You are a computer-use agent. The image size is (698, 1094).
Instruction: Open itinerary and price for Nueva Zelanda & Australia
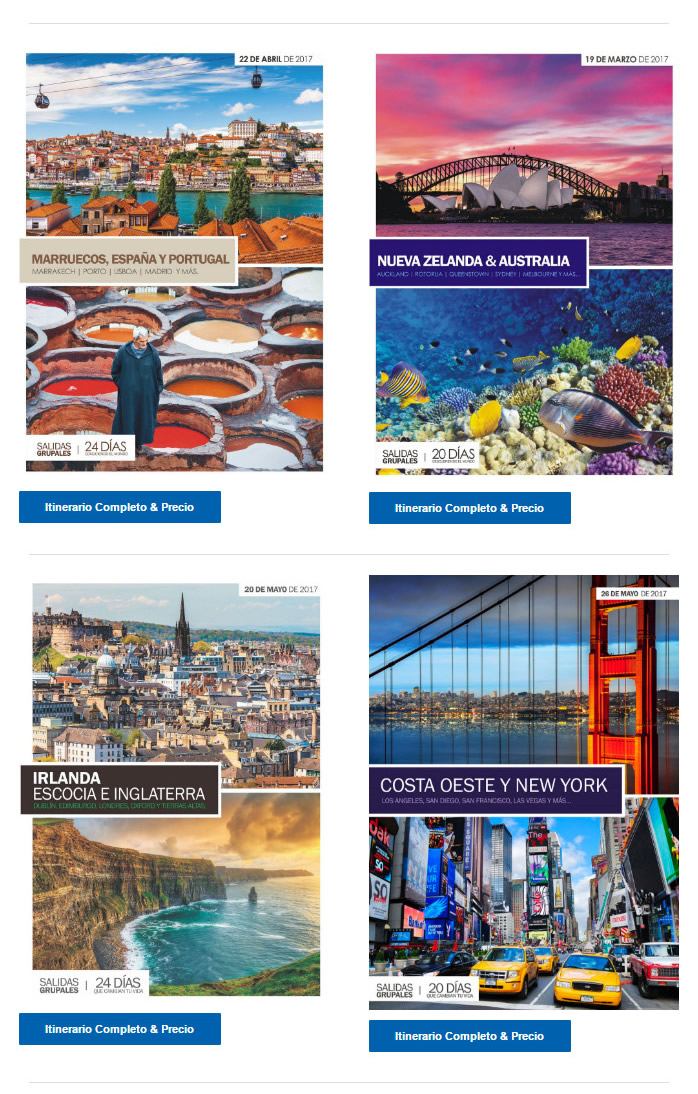click(469, 508)
